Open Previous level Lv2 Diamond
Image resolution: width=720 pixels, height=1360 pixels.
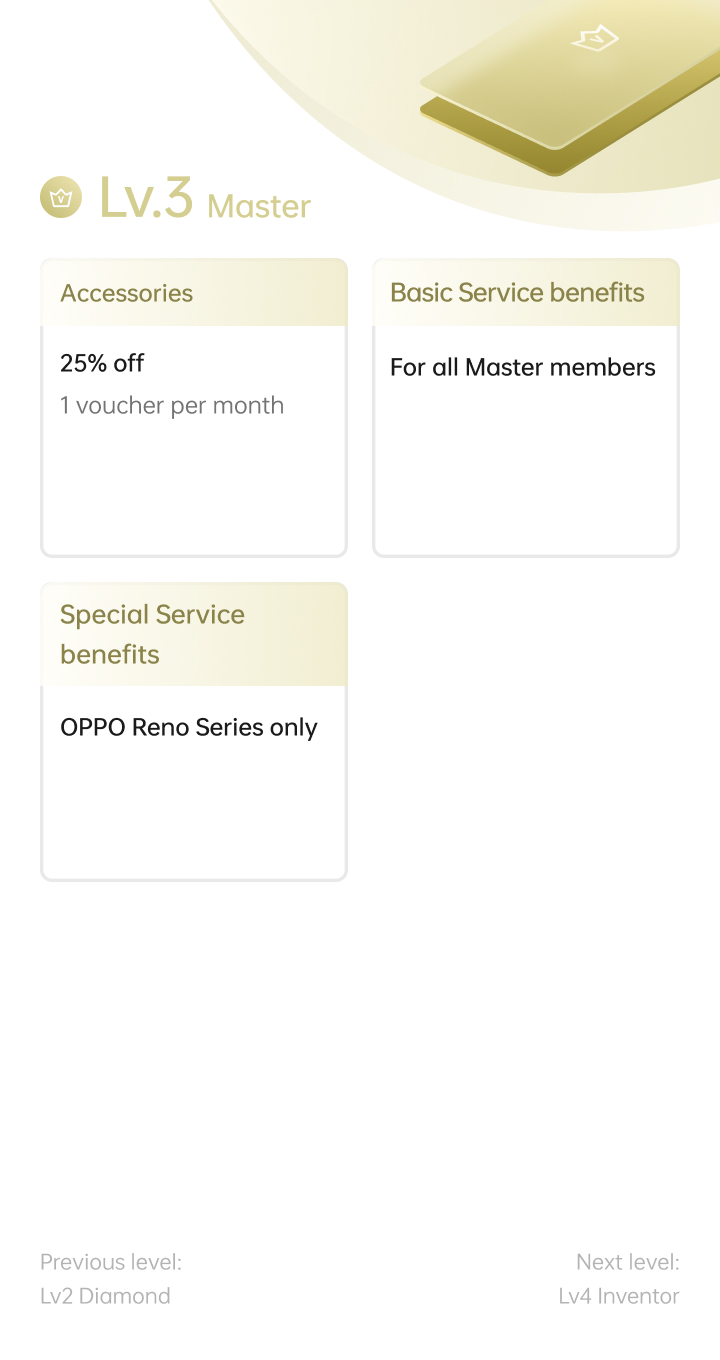point(105,1296)
